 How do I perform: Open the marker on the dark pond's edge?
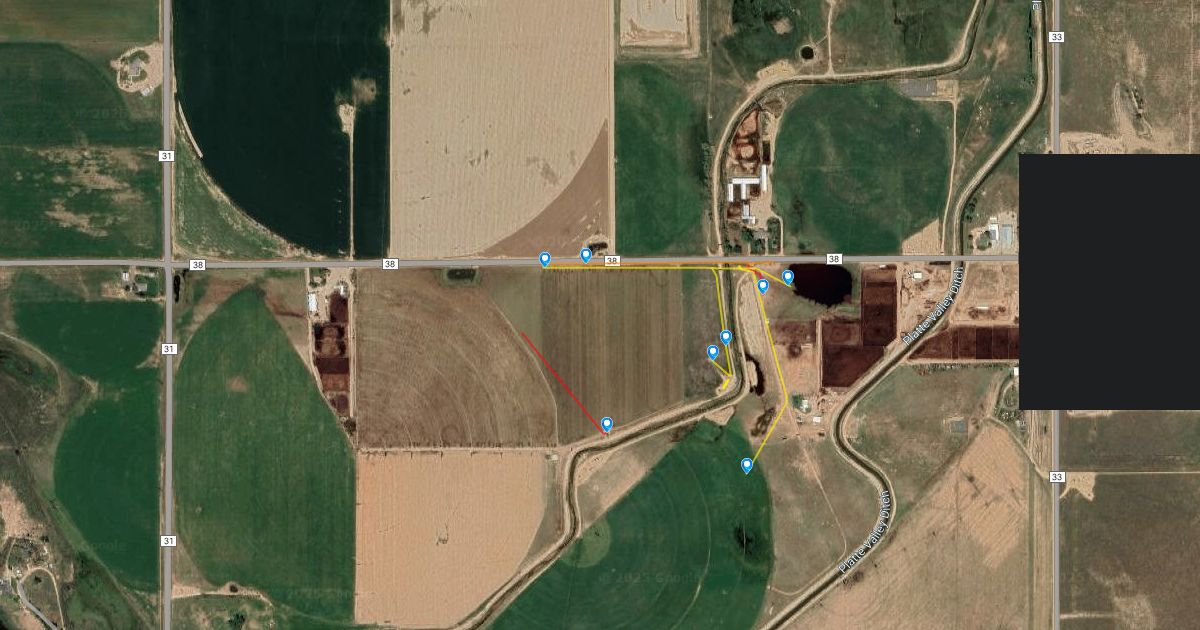click(x=788, y=277)
